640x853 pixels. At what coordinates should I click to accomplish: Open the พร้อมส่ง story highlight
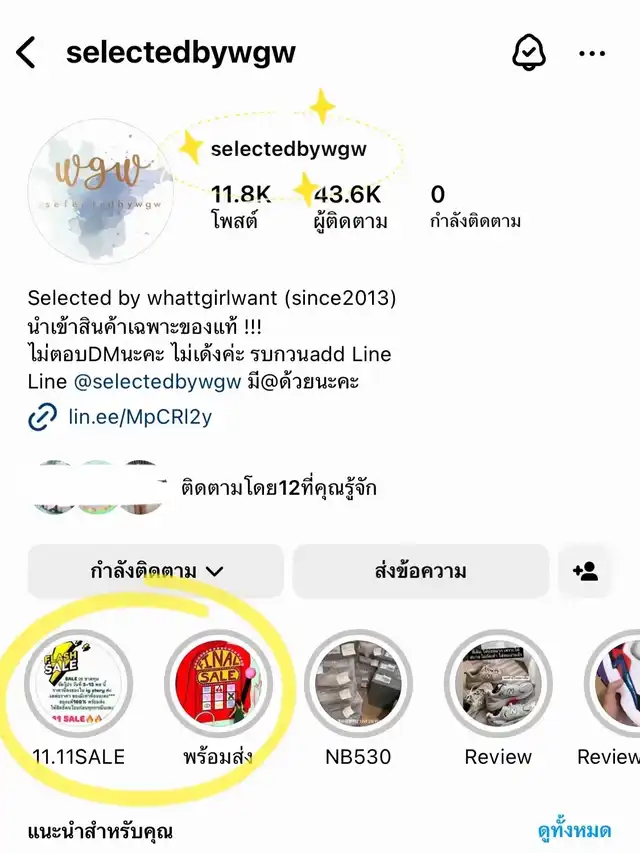(x=218, y=683)
